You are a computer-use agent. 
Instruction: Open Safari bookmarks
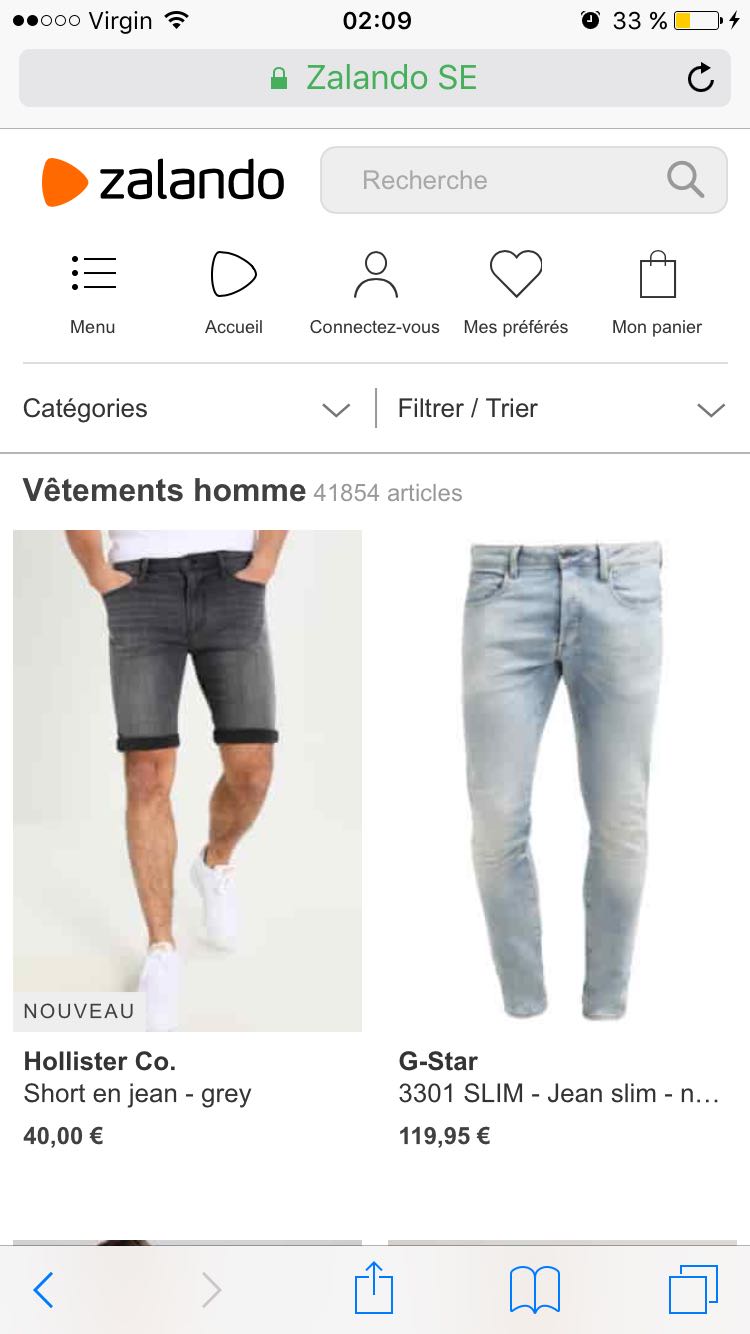(x=534, y=1290)
